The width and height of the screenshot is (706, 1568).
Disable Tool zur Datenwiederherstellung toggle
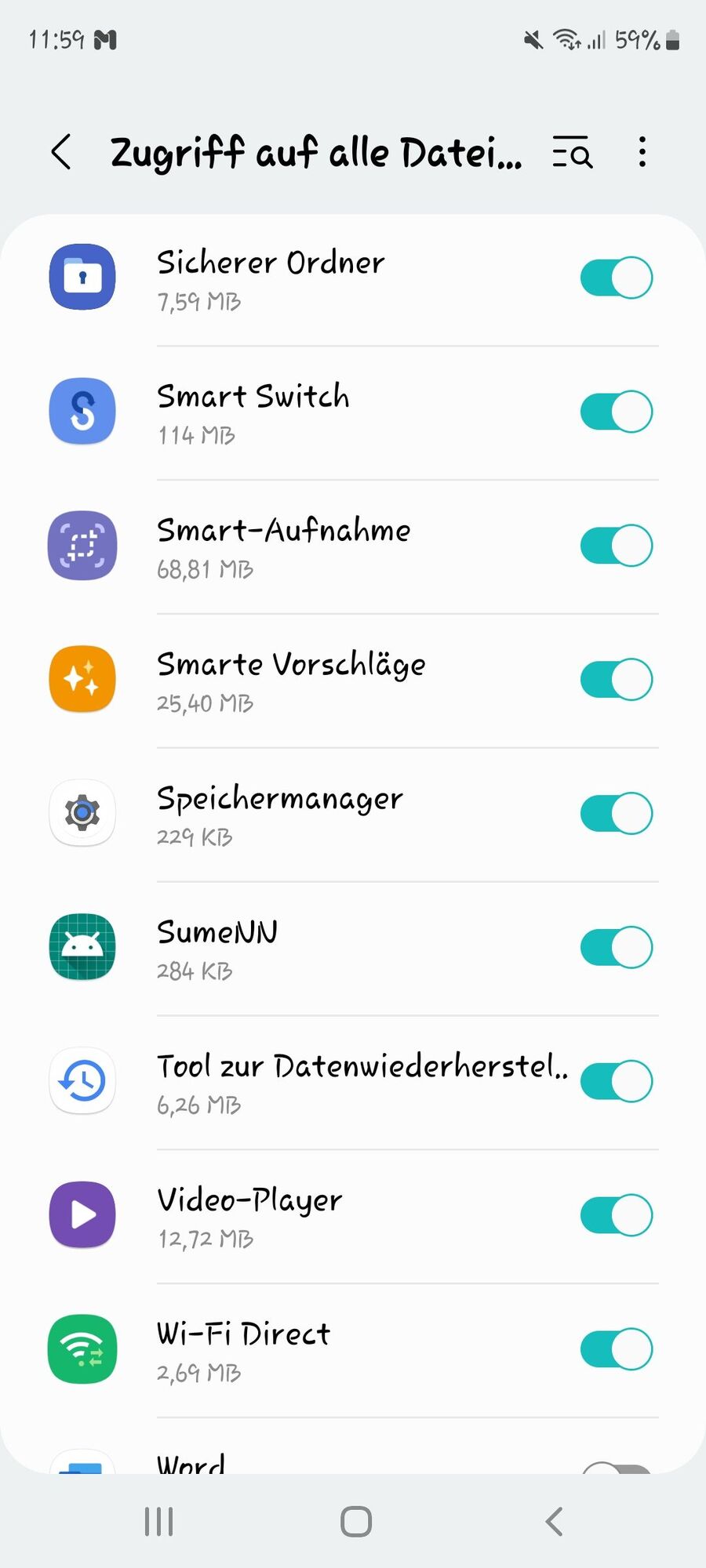[617, 1082]
